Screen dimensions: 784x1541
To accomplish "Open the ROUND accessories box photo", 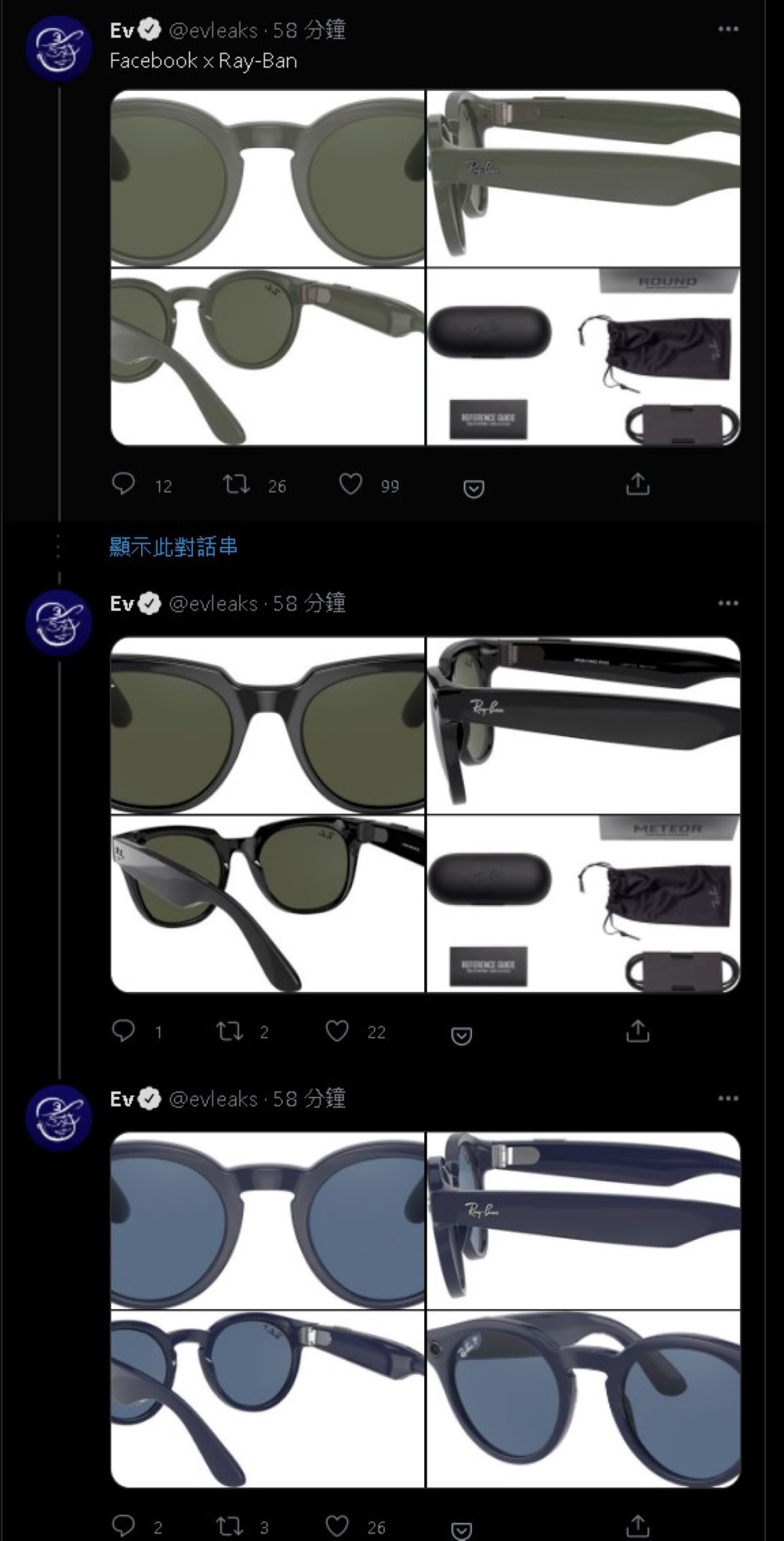I will tap(583, 357).
